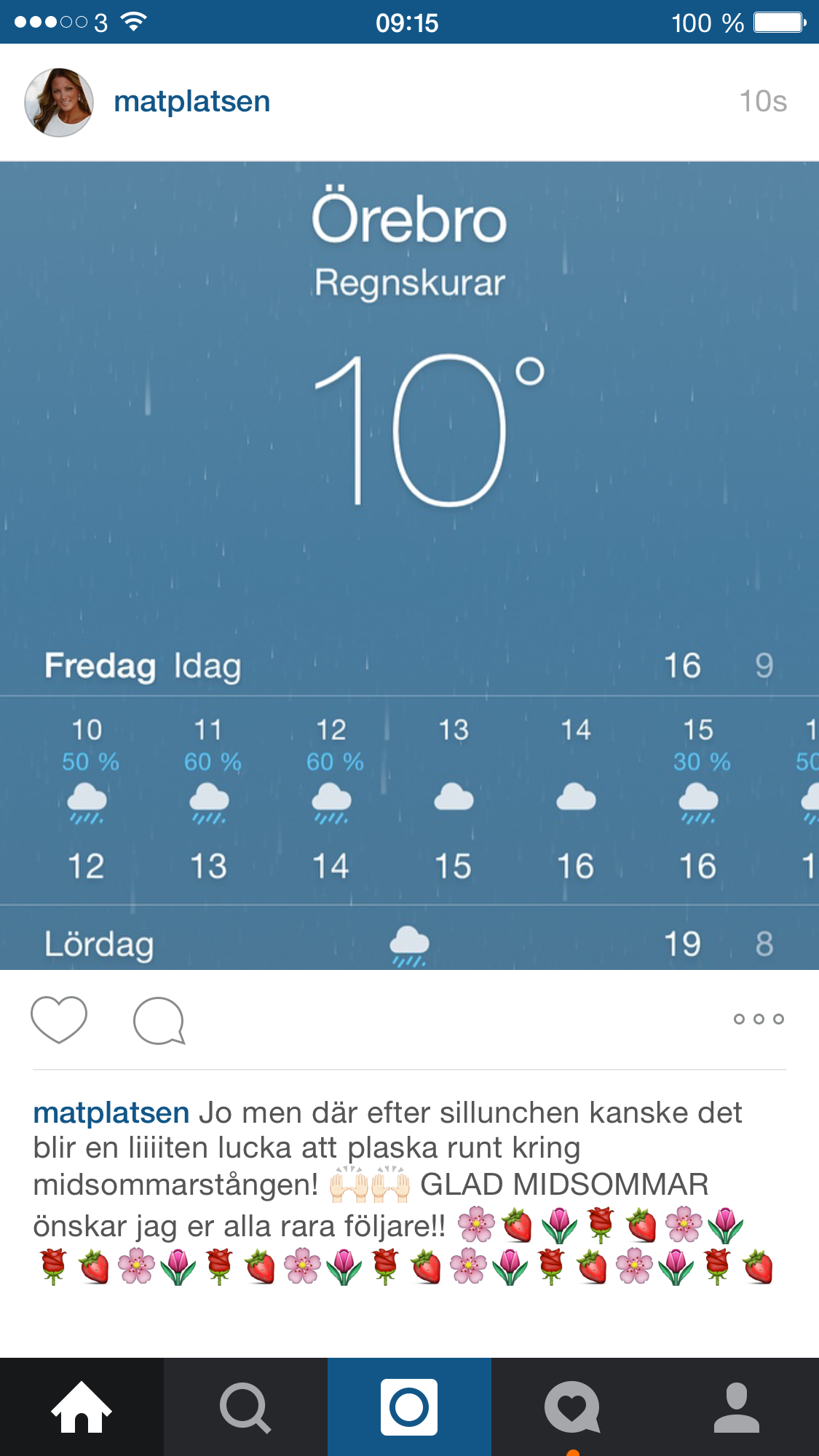Open matplatsen's profile picture
This screenshot has height=1456, width=819.
pos(59,103)
